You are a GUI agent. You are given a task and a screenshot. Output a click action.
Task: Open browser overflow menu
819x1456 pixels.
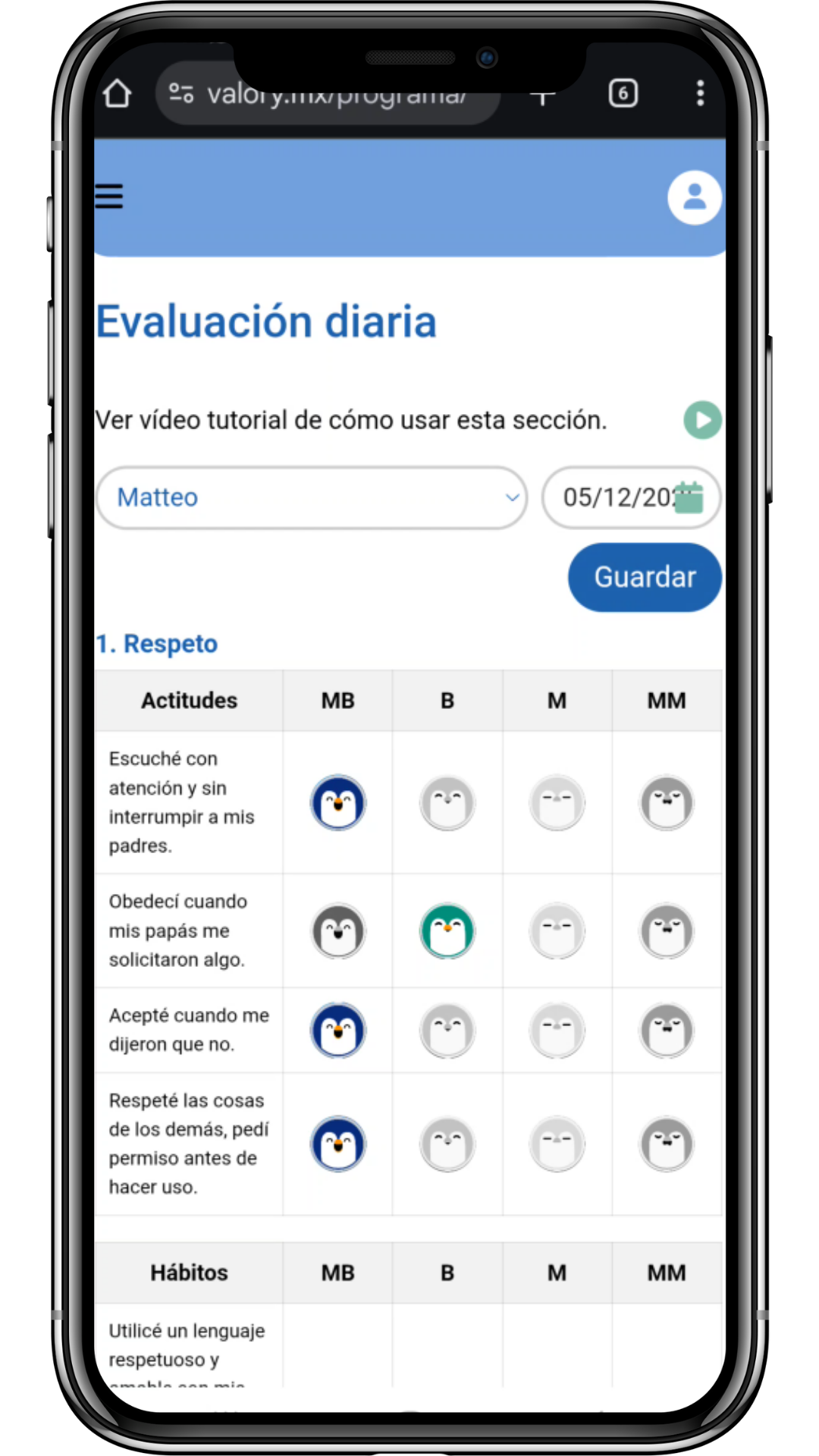click(x=700, y=93)
